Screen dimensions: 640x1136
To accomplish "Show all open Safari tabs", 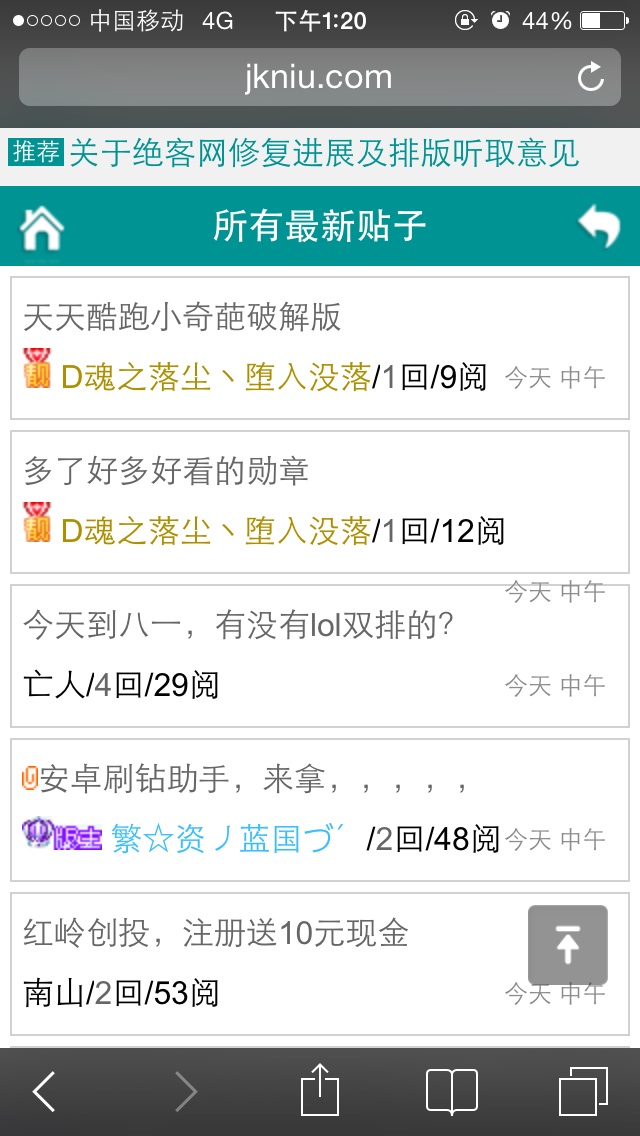I will point(583,1091).
